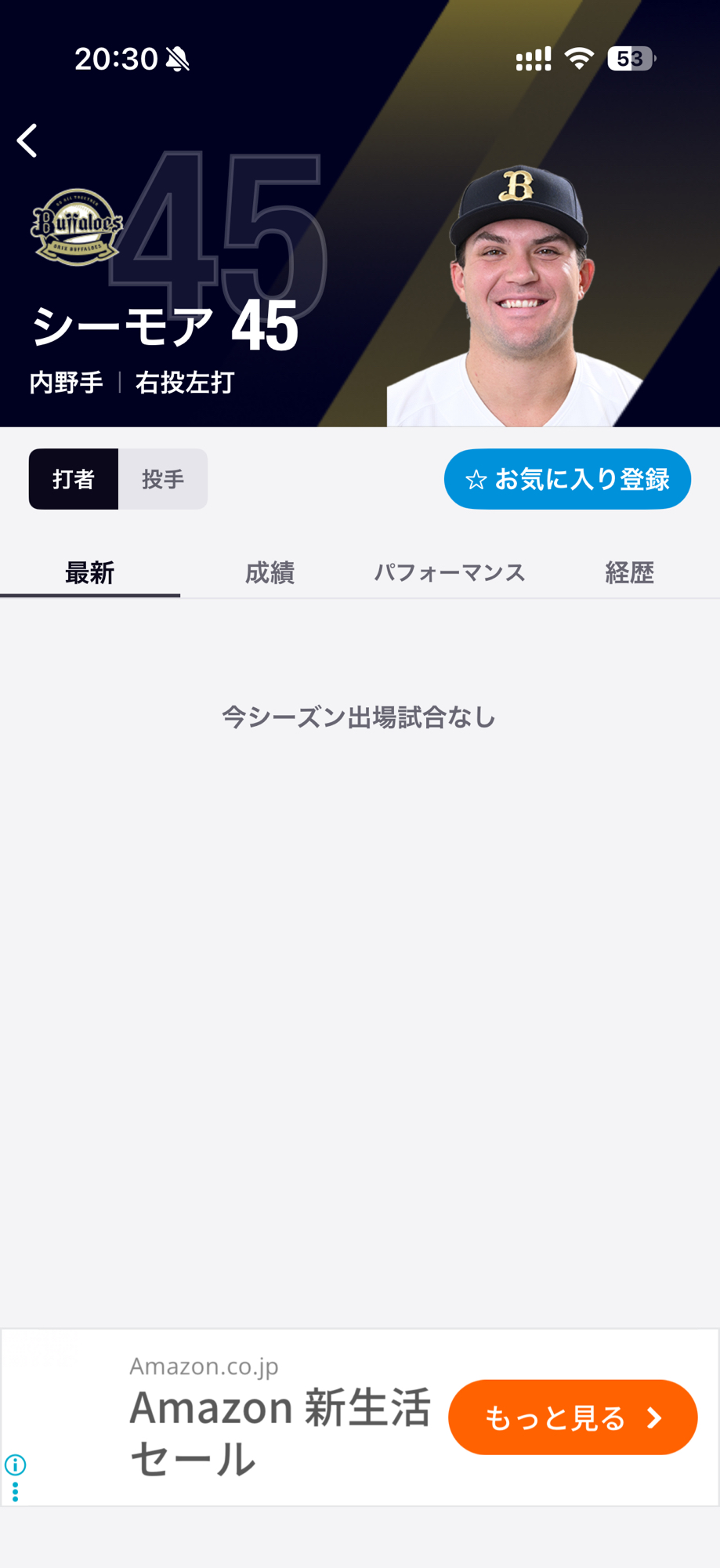Switch to the 成績 tab
720x1568 pixels.
tap(270, 573)
